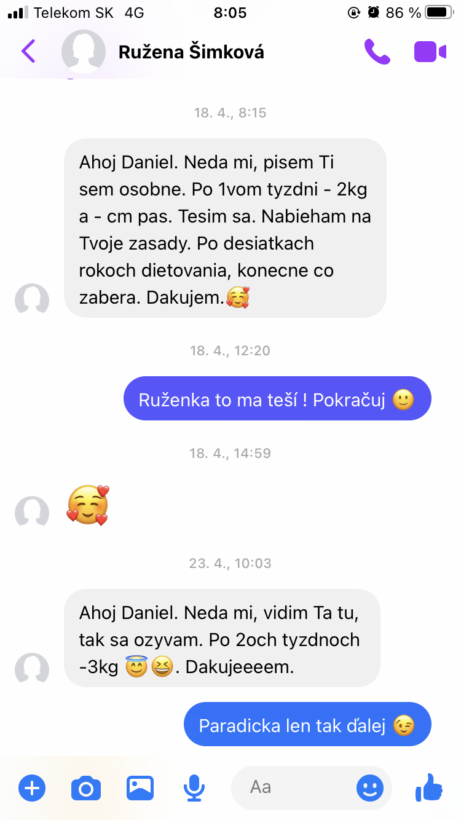The image size is (461, 820).
Task: Open the camera to take a photo
Action: click(x=86, y=788)
